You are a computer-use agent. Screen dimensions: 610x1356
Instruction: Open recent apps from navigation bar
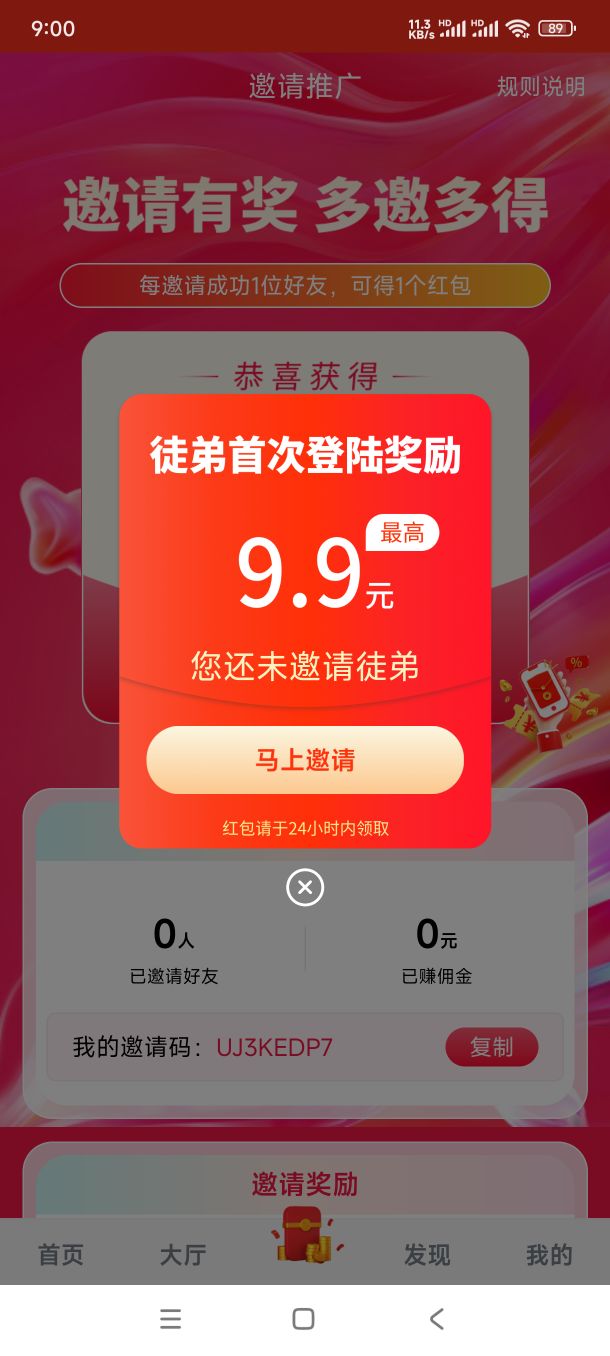pyautogui.click(x=171, y=1319)
